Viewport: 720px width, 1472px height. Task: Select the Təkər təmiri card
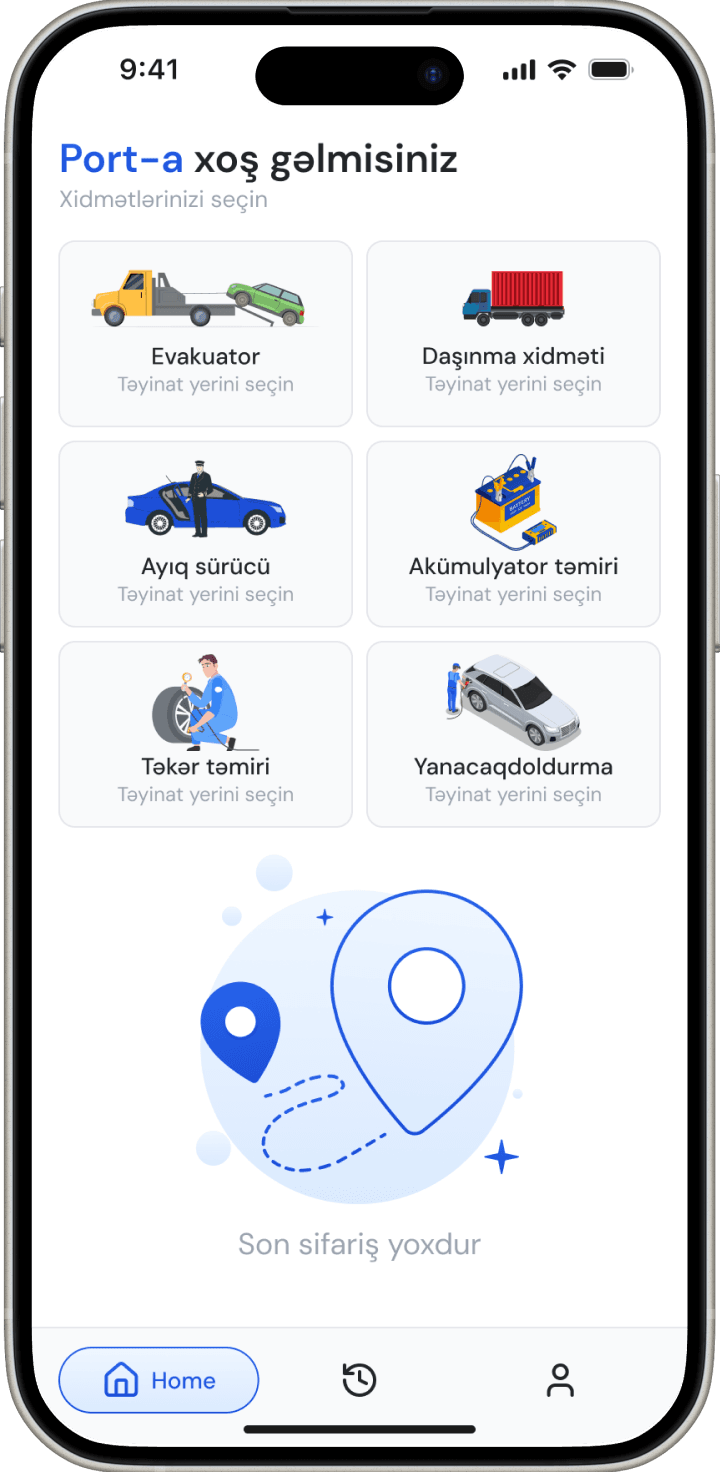tap(205, 734)
